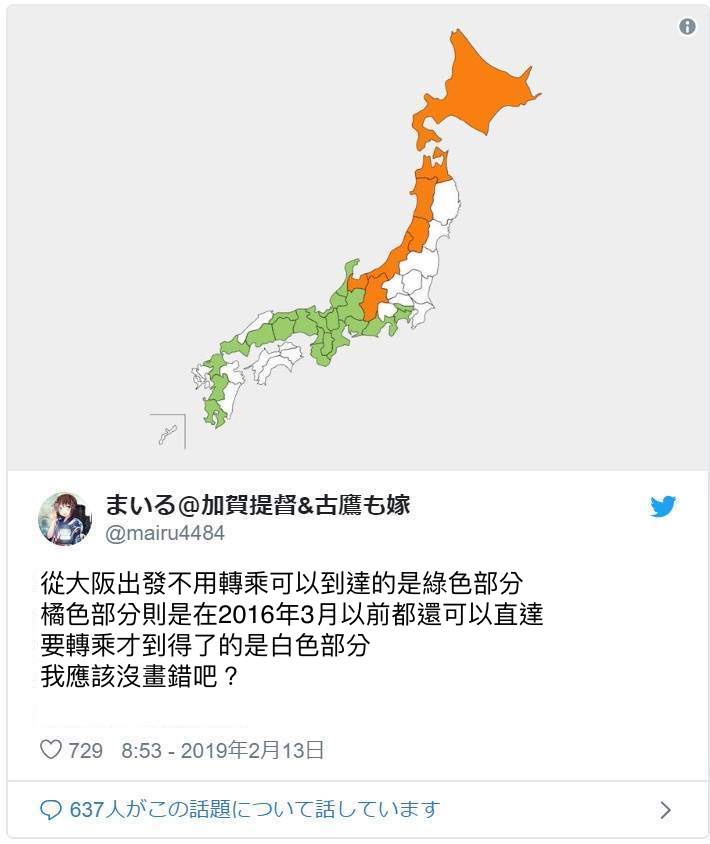Like the tweet with 729 likes

point(50,749)
